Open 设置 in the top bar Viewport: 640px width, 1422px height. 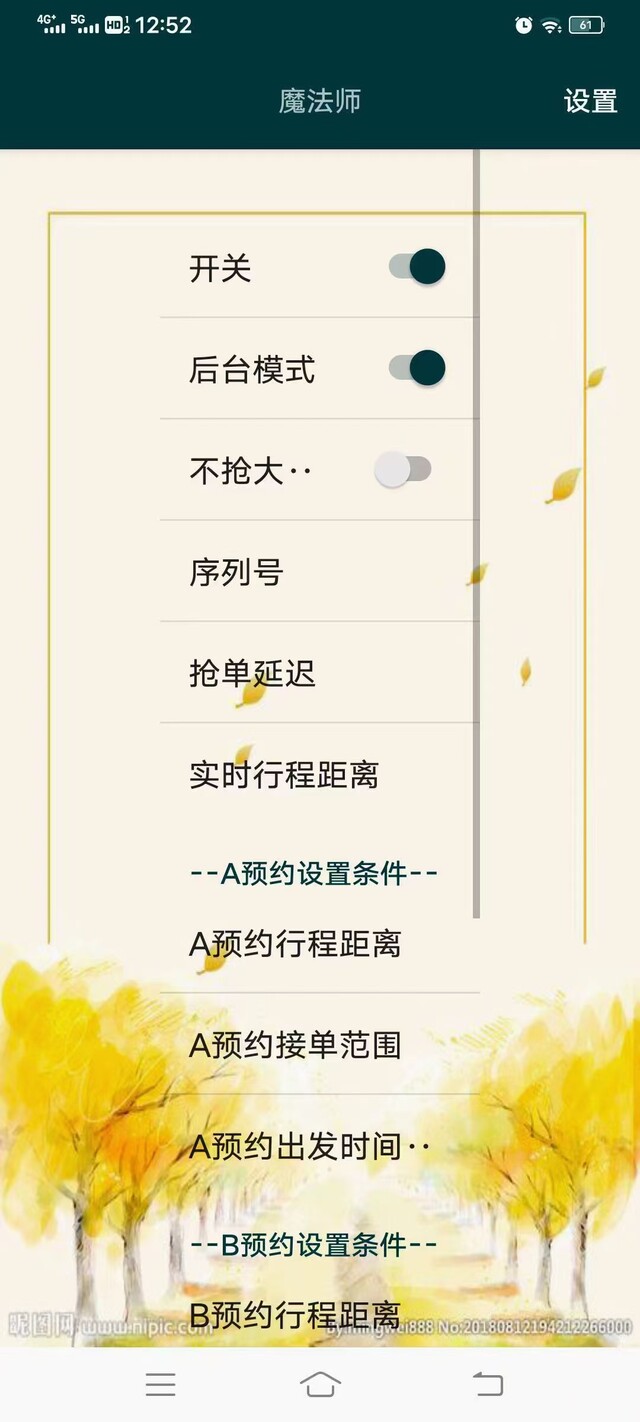pos(590,101)
